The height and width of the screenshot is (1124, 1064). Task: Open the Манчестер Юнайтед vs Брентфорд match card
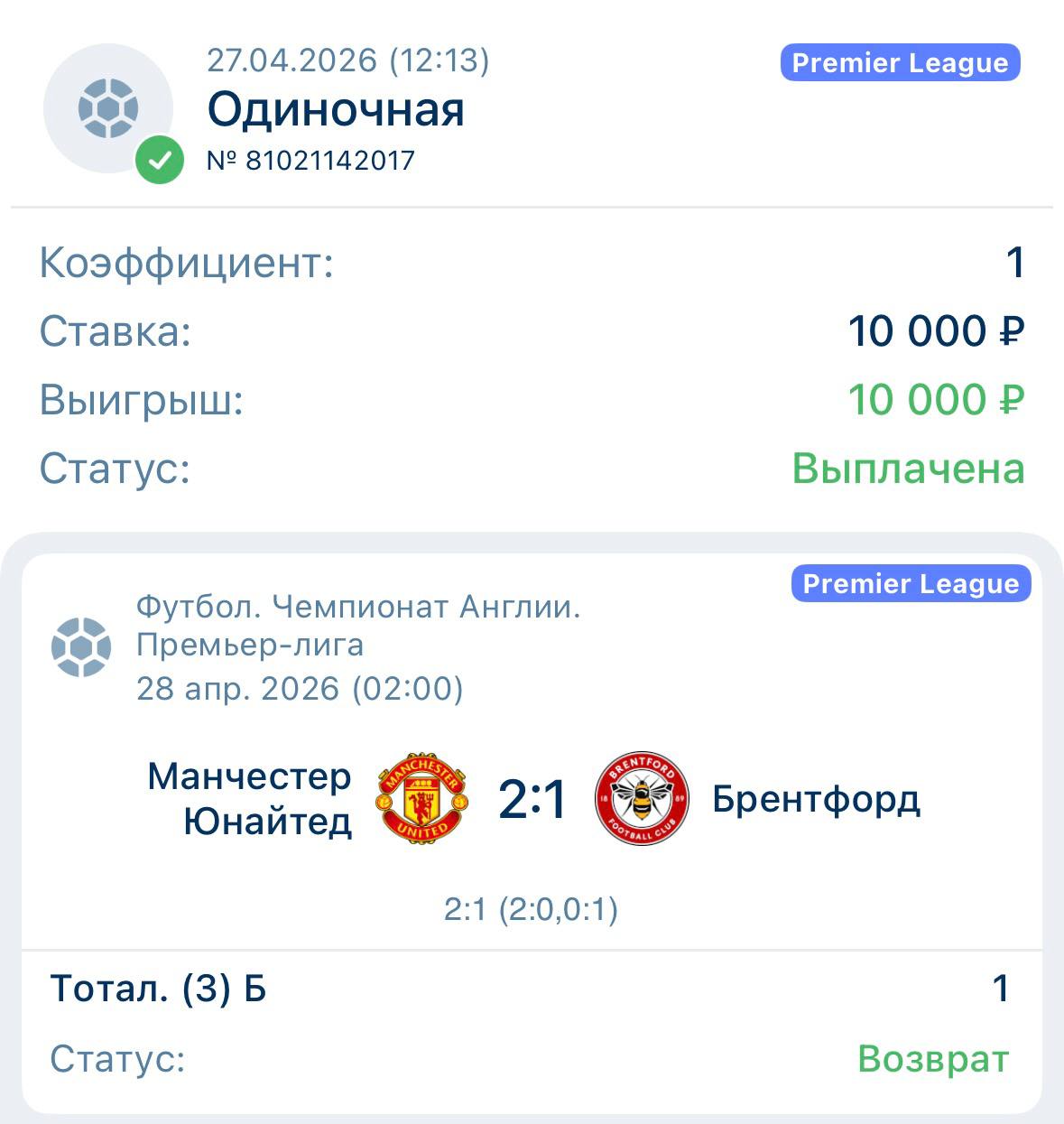pyautogui.click(x=532, y=799)
